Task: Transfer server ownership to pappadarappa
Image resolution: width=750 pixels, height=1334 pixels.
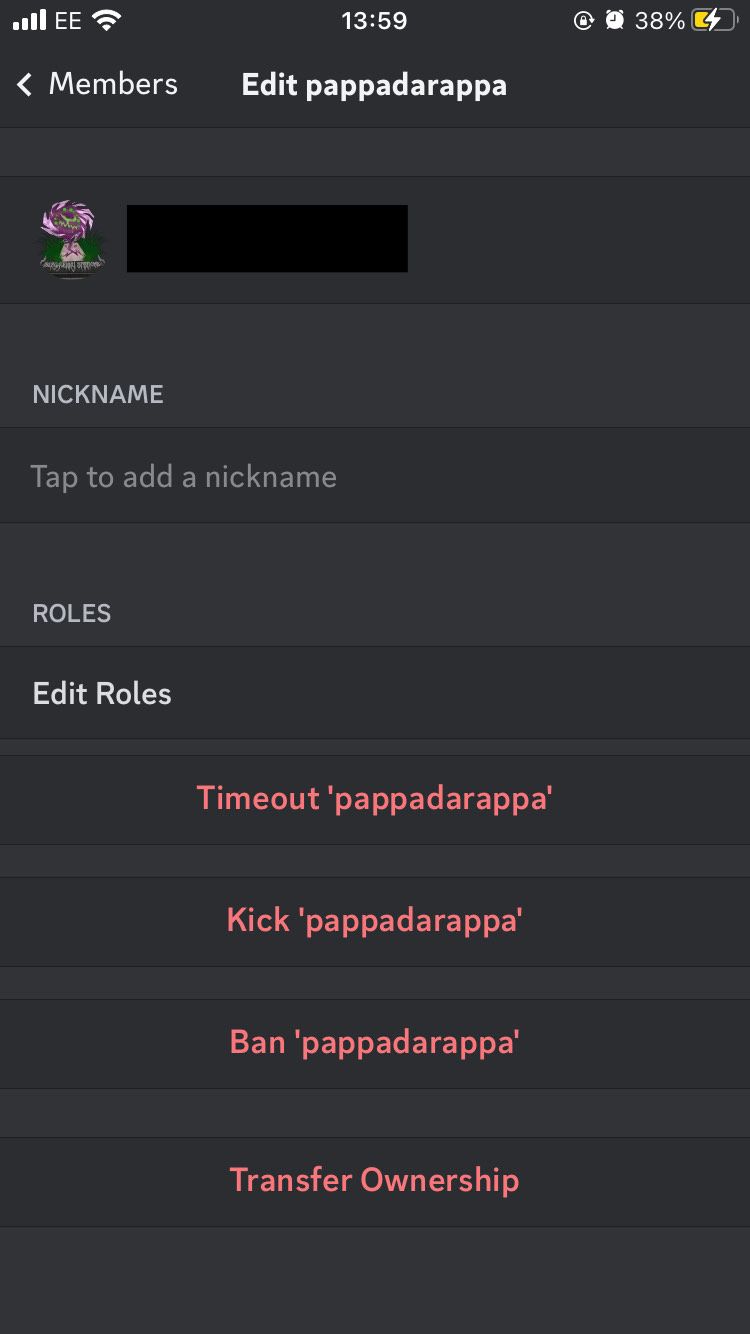Action: (x=375, y=1181)
